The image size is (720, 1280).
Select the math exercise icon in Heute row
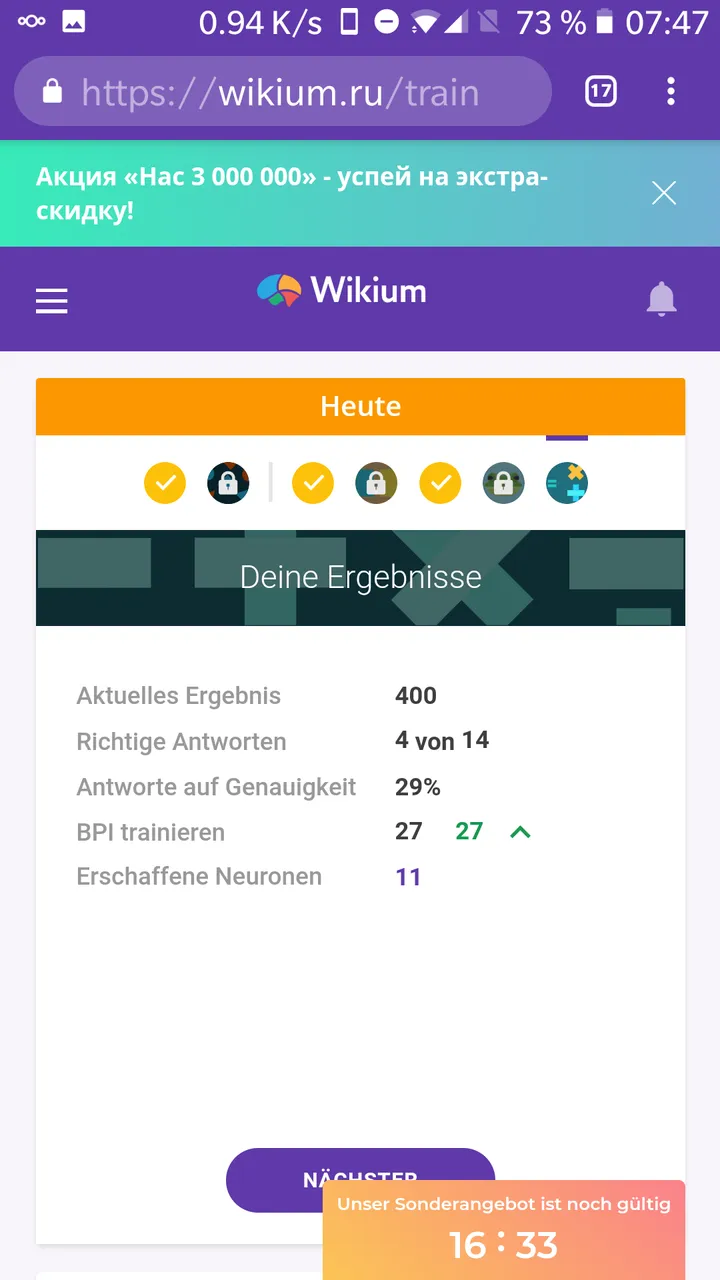[x=566, y=484]
